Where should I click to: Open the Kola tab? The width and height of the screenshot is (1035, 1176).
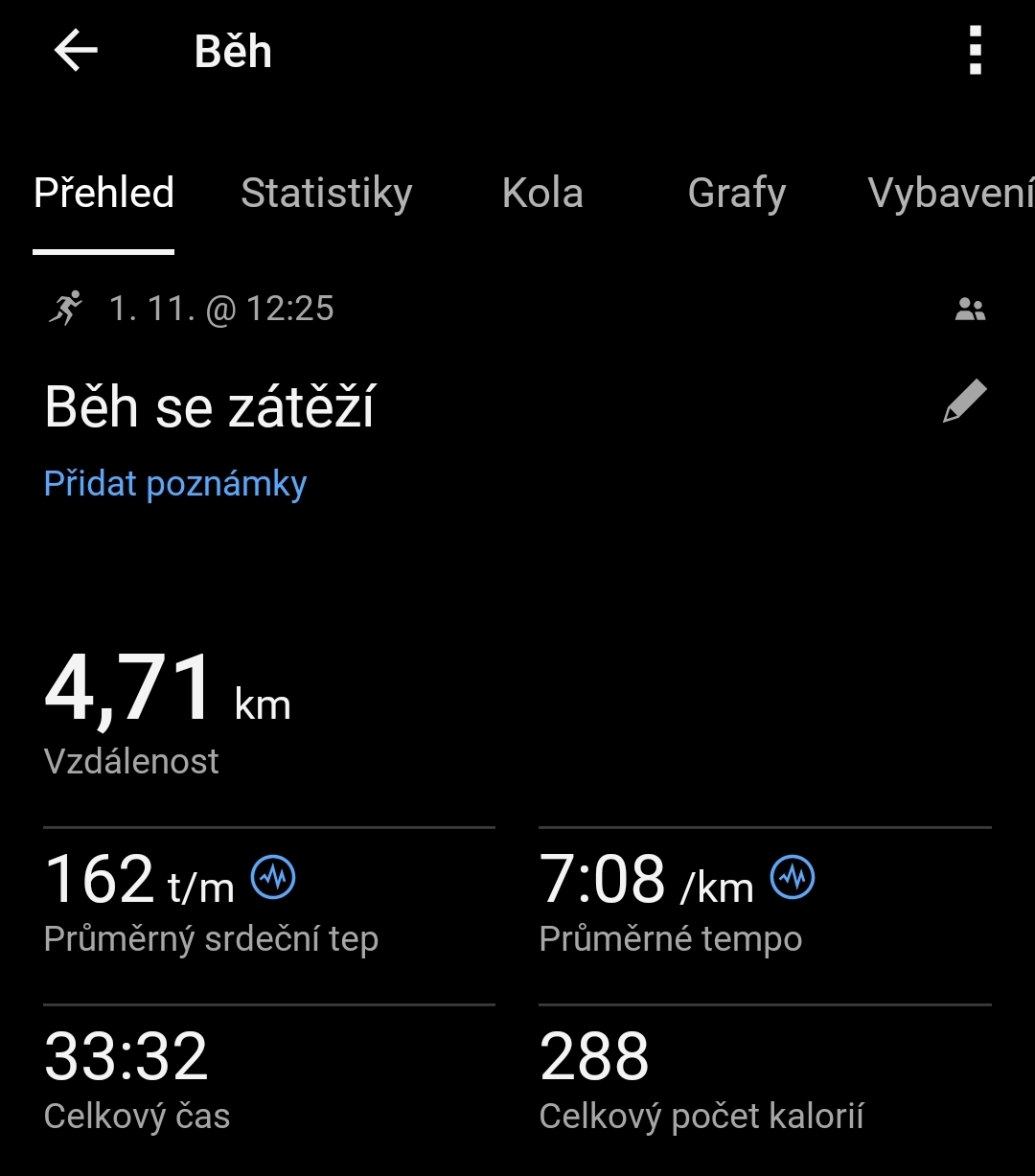point(542,193)
